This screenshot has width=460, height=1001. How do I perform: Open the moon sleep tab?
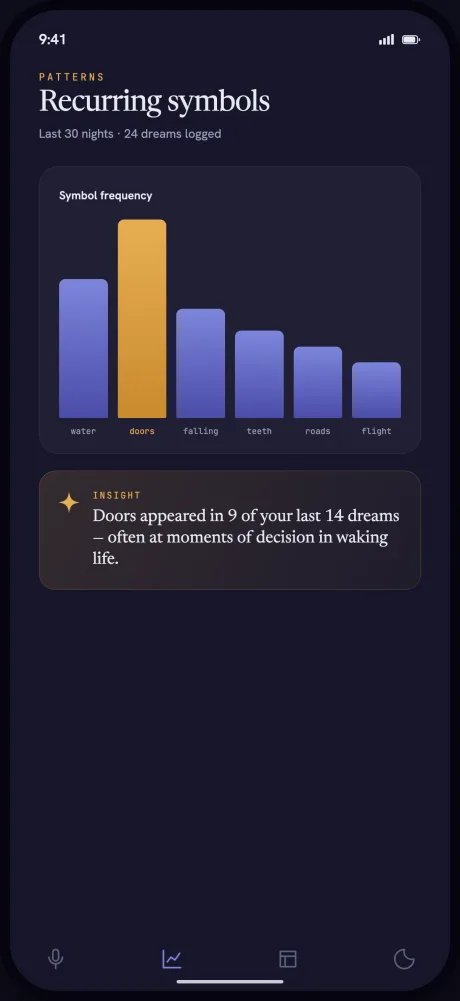tap(404, 958)
